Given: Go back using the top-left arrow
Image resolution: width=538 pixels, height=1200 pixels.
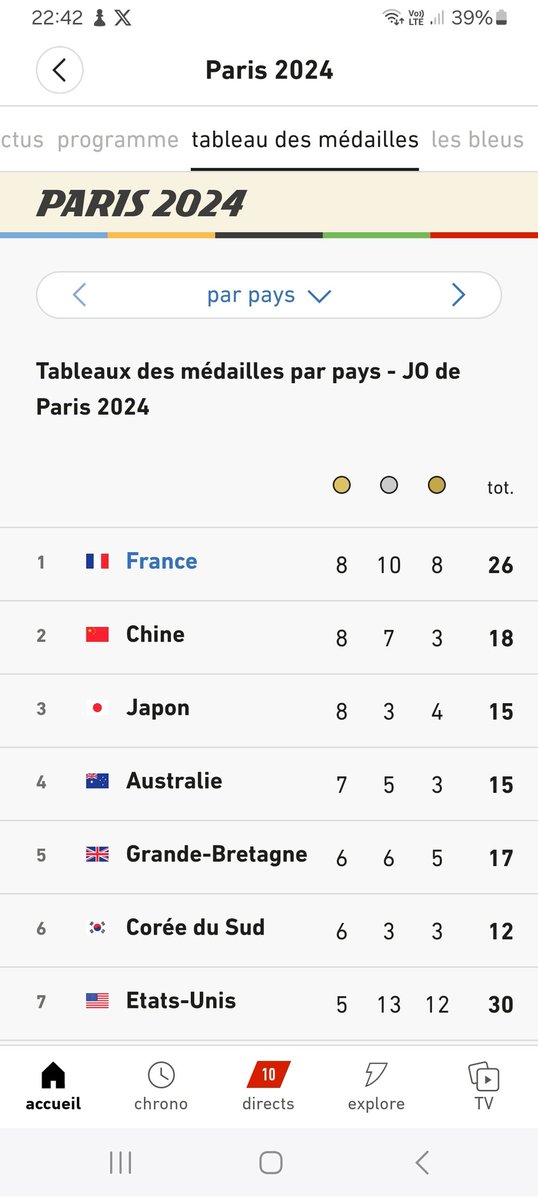Looking at the screenshot, I should point(60,70).
